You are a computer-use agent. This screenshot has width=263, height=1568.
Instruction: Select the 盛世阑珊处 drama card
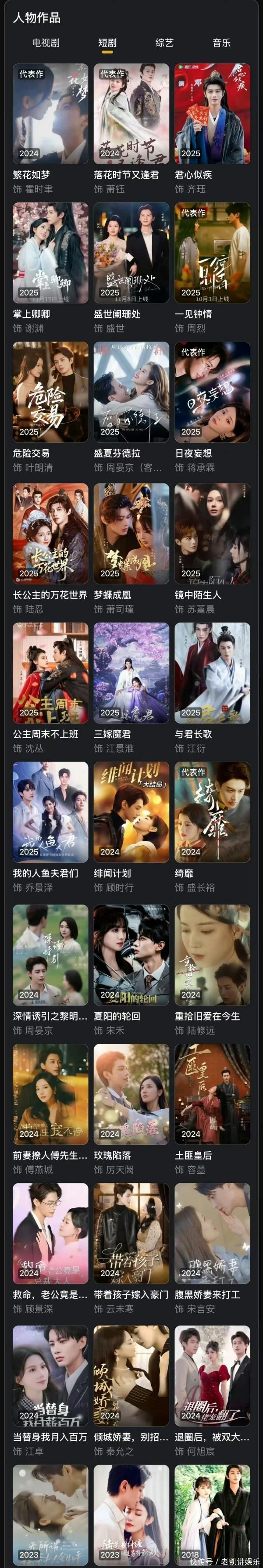point(131,252)
